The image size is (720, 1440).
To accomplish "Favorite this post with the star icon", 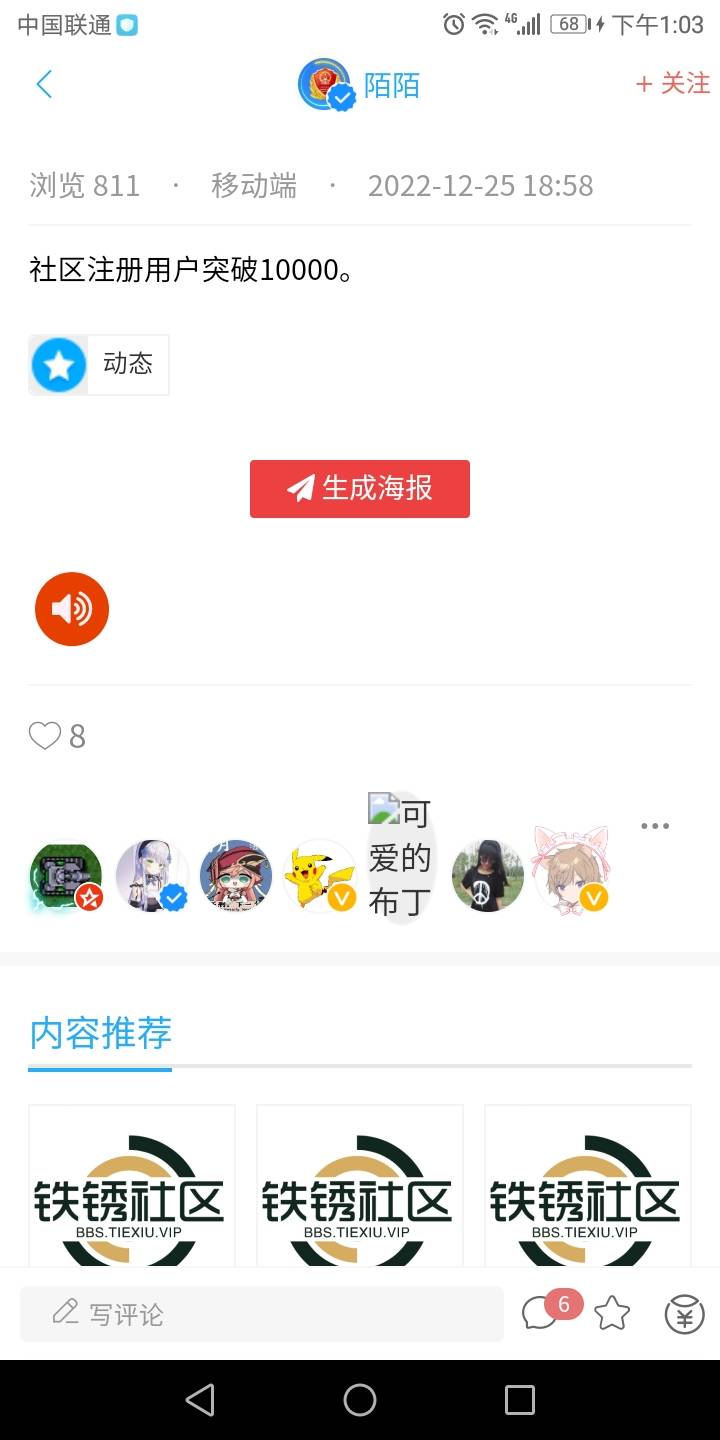I will (x=612, y=1314).
